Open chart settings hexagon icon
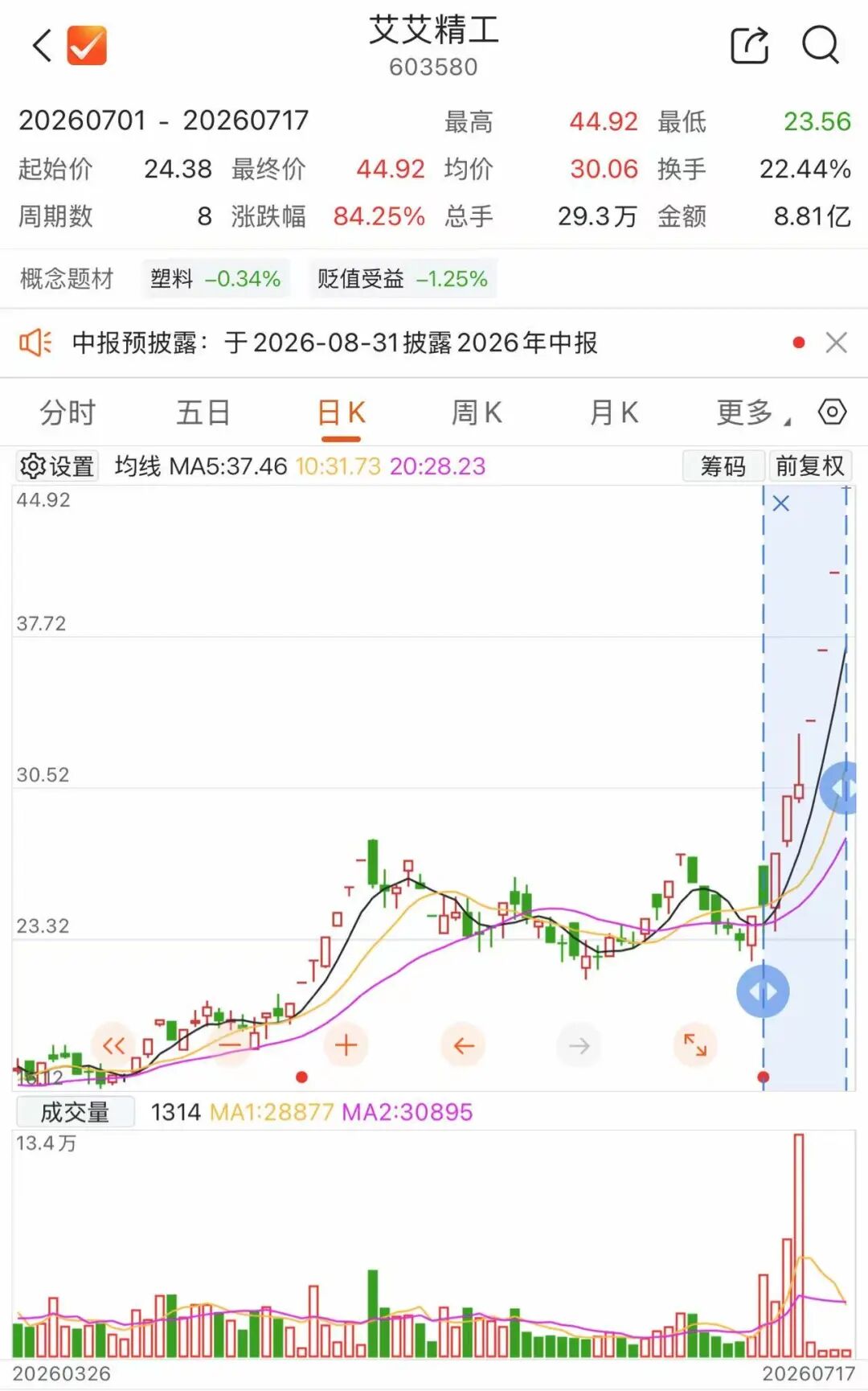Image resolution: width=868 pixels, height=1391 pixels. (x=832, y=412)
